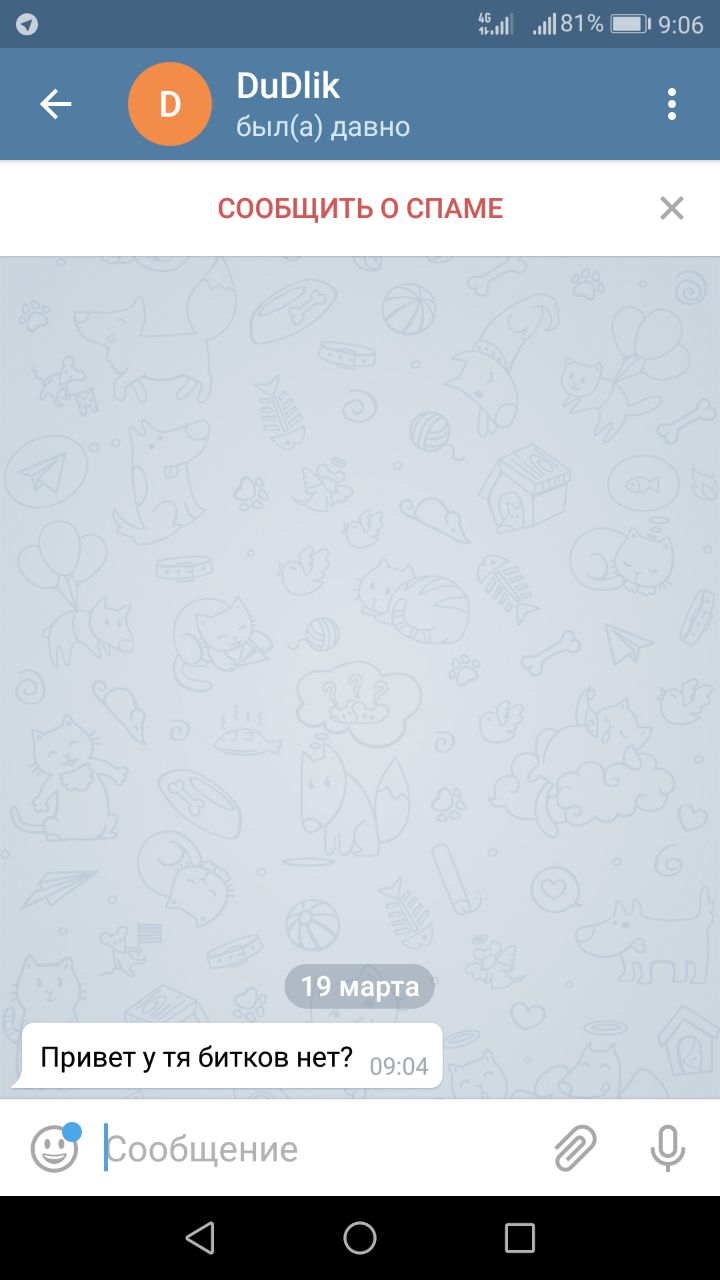720x1280 pixels.
Task: Dismiss the spam report banner
Action: (671, 208)
